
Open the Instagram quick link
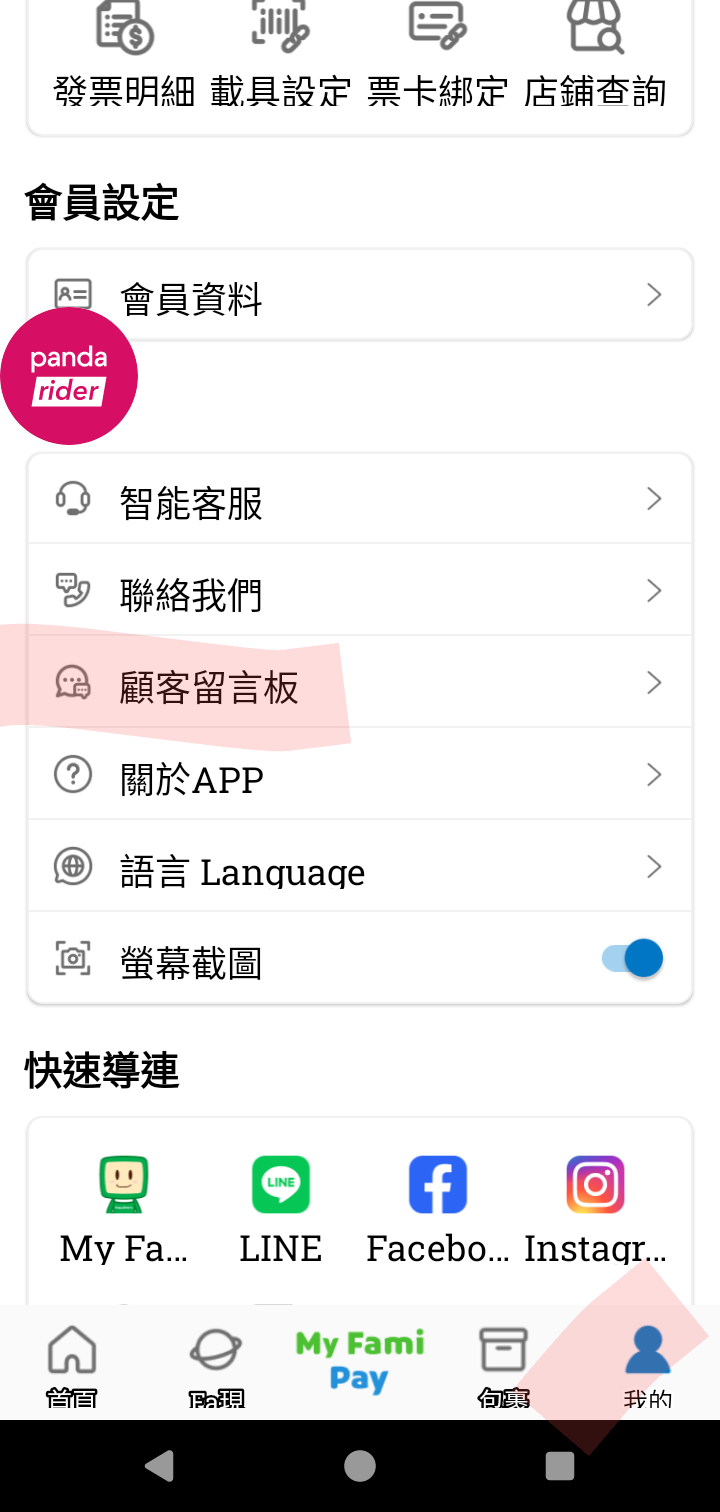coord(595,1210)
